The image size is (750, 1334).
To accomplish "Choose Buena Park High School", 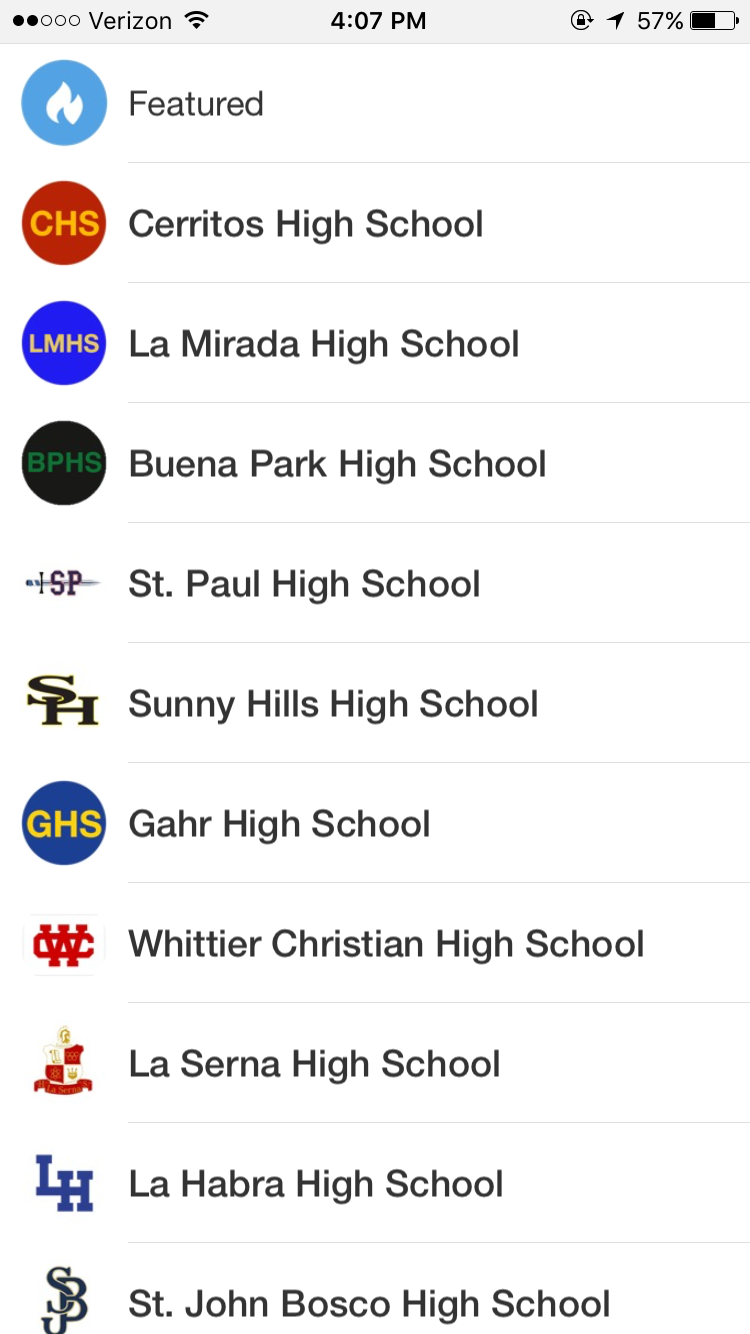I will click(375, 463).
